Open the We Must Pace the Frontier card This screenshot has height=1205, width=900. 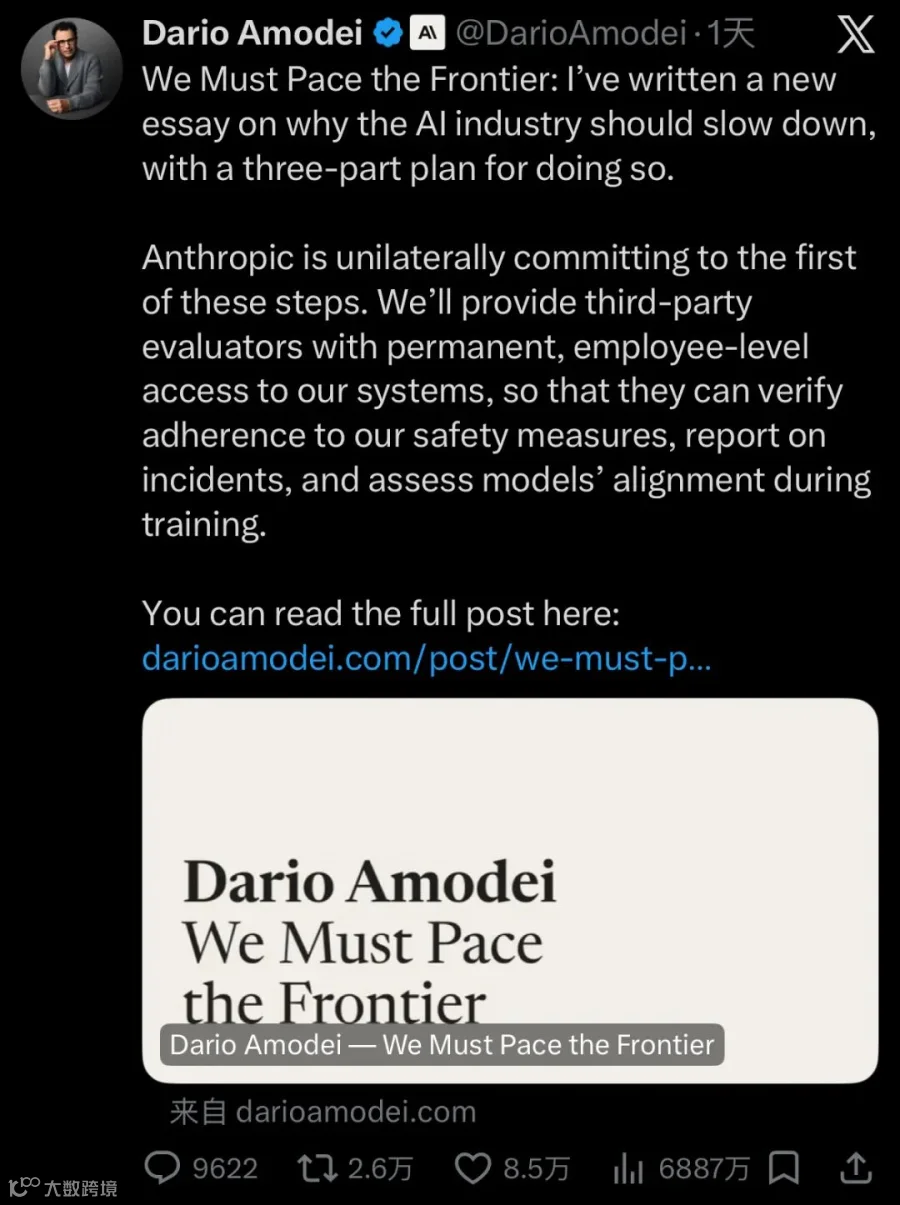[510, 890]
